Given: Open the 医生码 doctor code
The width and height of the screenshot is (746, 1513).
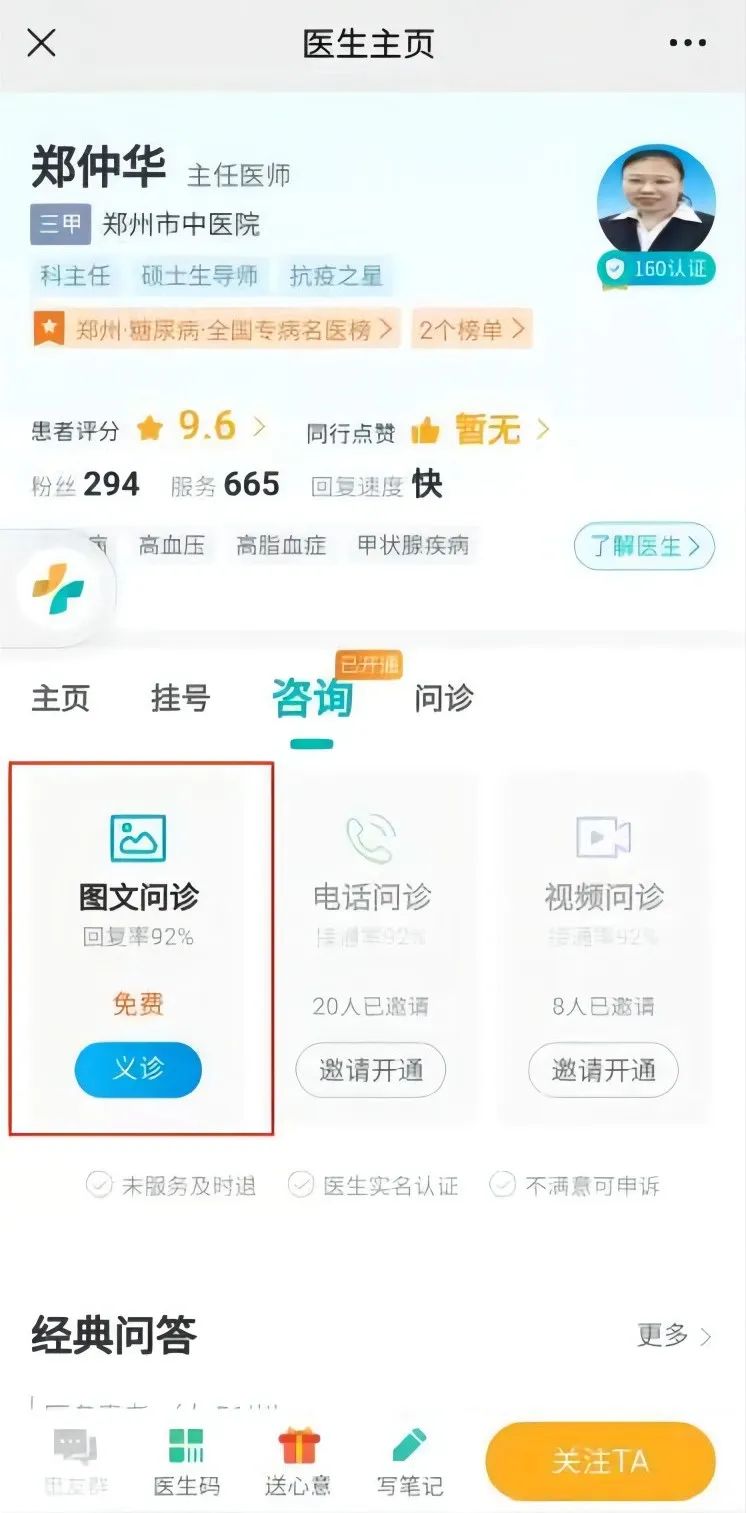Looking at the screenshot, I should (x=186, y=1462).
